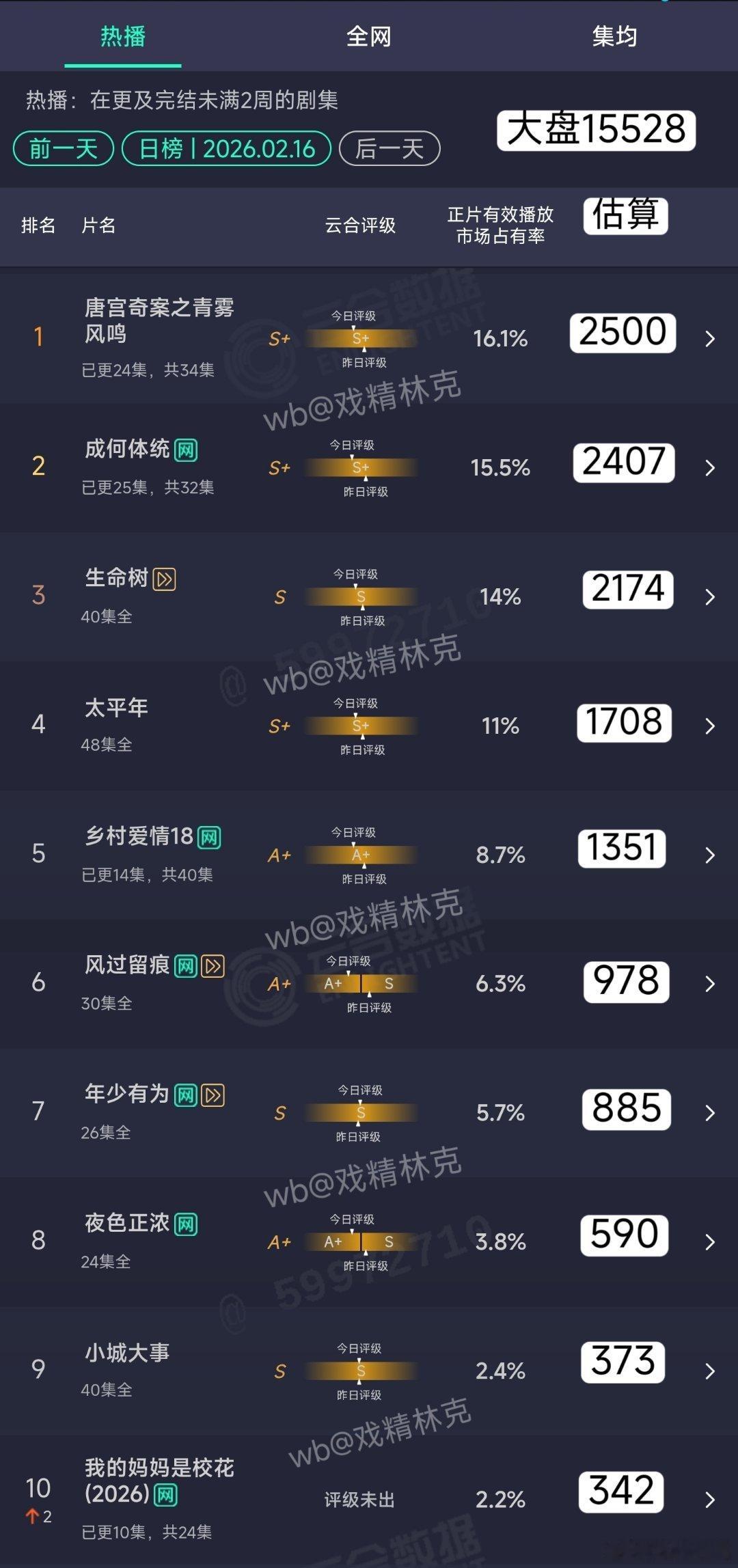Open the 日榜 2026.02.16 date selector
The image size is (738, 1568).
click(x=225, y=148)
